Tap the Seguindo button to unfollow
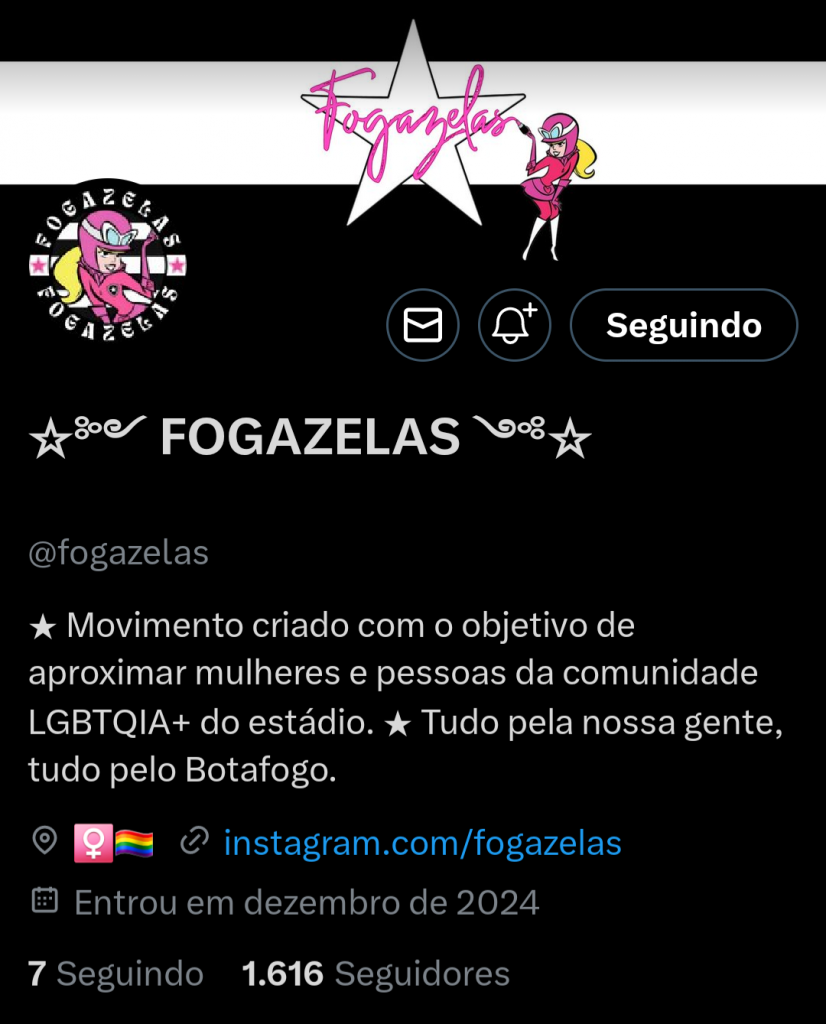This screenshot has height=1024, width=826. [x=683, y=325]
